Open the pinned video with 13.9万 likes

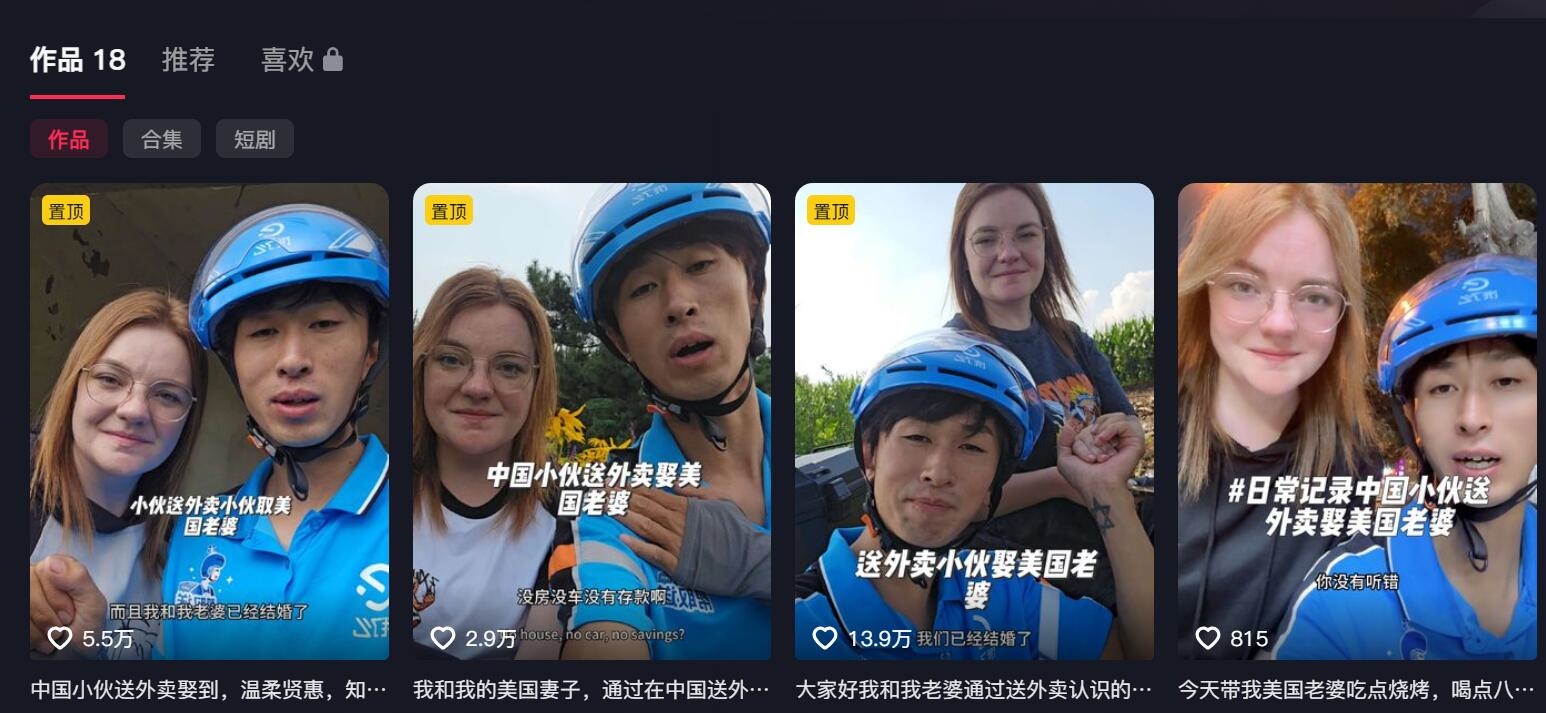[x=973, y=420]
